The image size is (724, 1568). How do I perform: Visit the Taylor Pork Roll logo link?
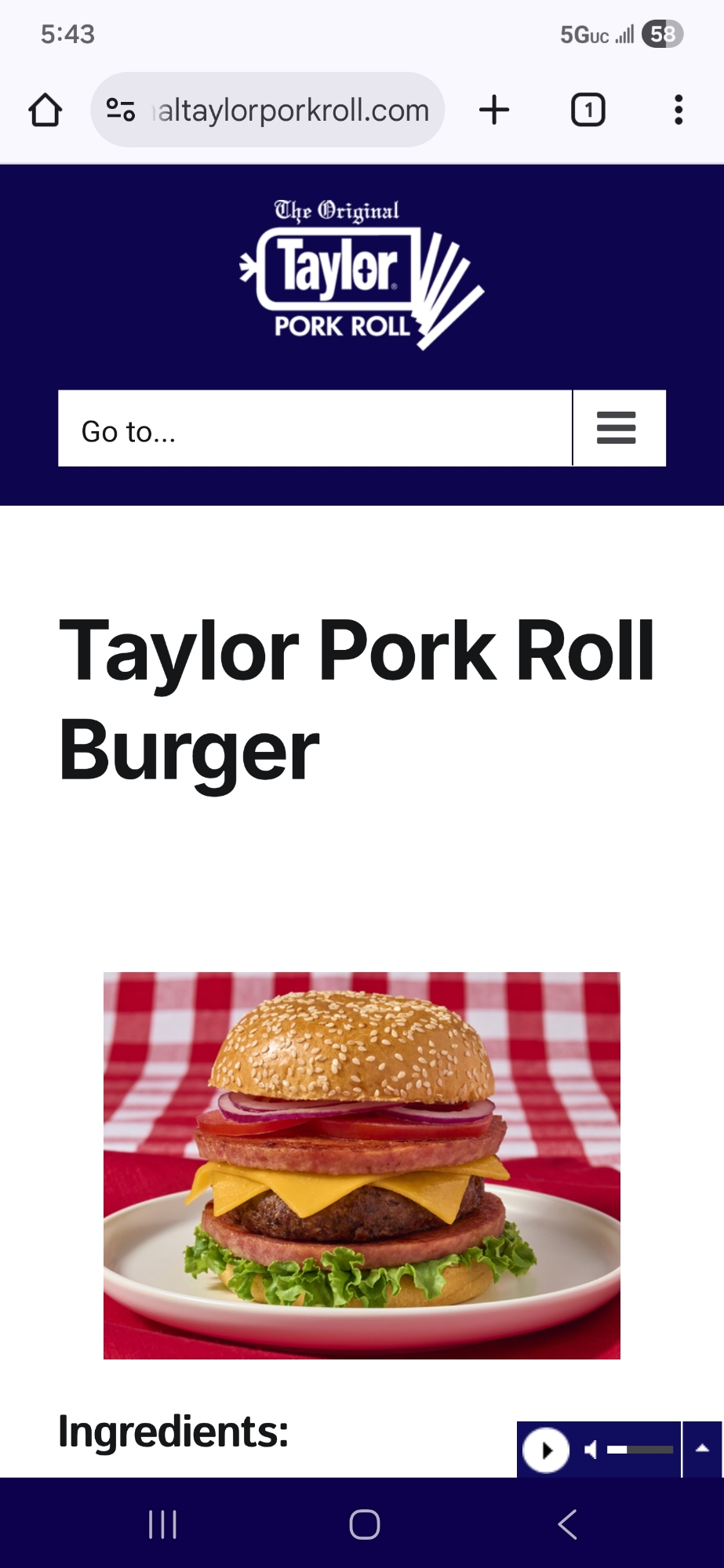tap(361, 274)
